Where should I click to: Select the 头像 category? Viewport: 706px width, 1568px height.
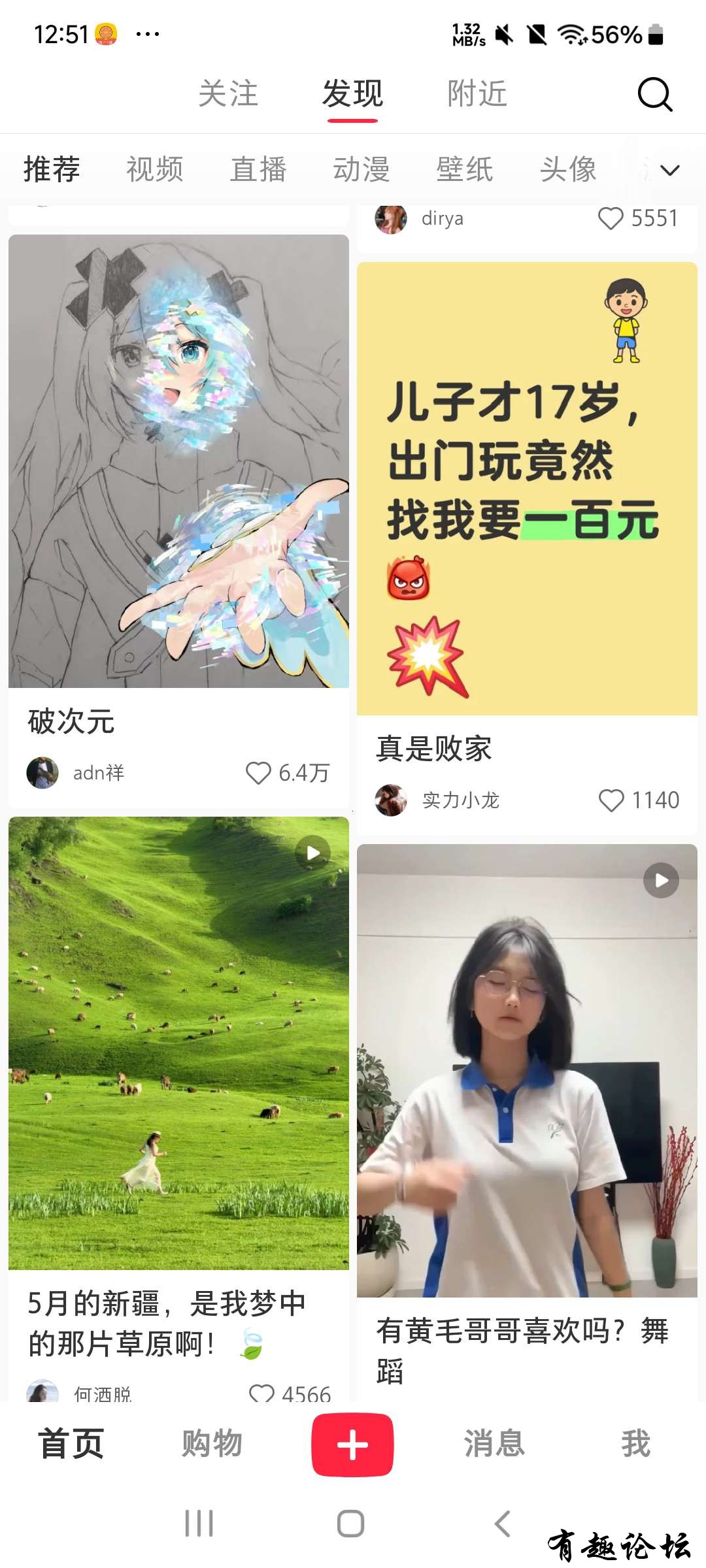coord(568,170)
